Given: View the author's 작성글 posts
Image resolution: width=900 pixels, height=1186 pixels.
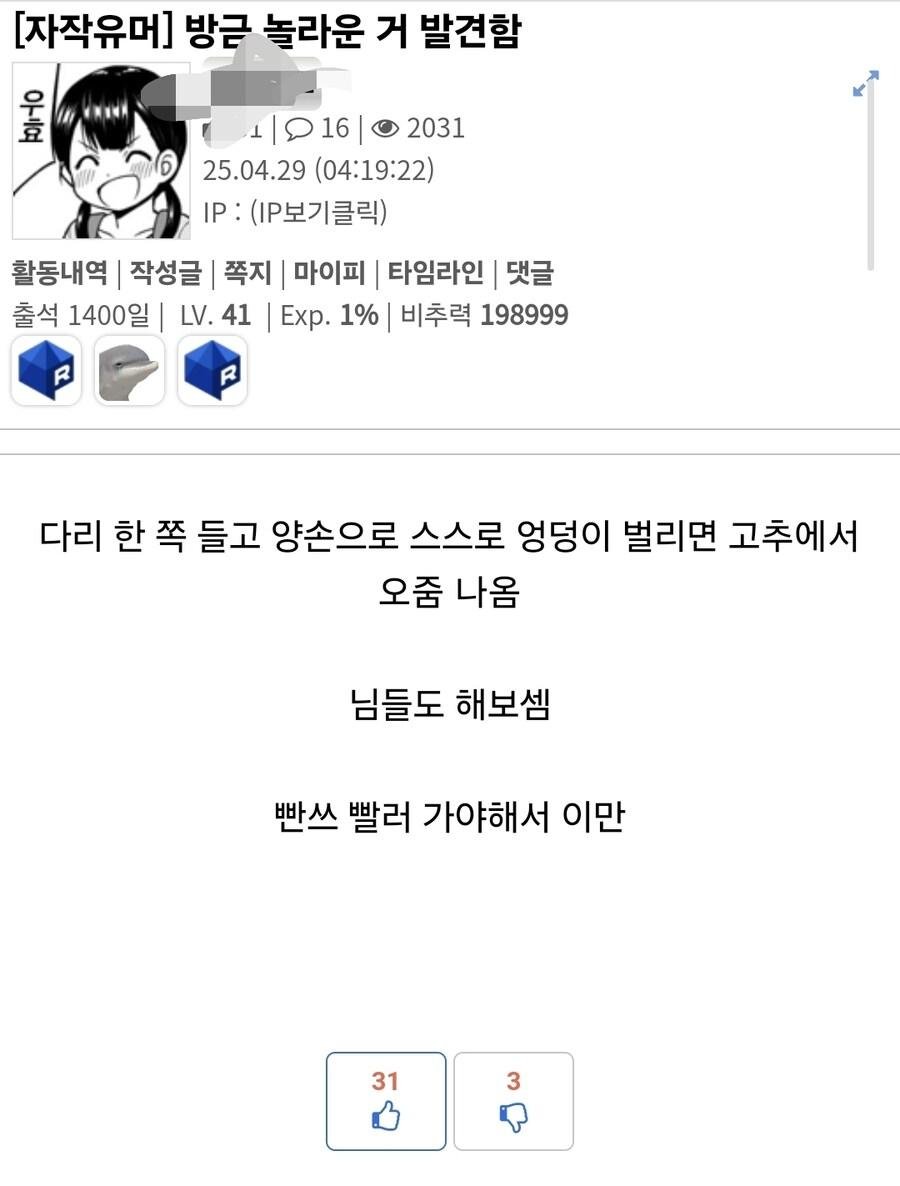Looking at the screenshot, I should point(165,272).
